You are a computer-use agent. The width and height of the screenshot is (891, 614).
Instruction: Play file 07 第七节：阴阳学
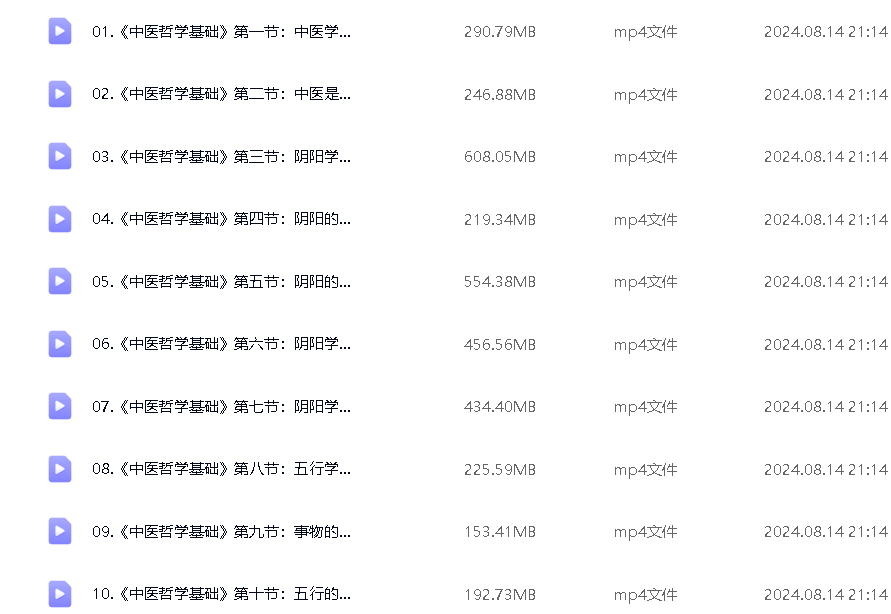click(221, 407)
